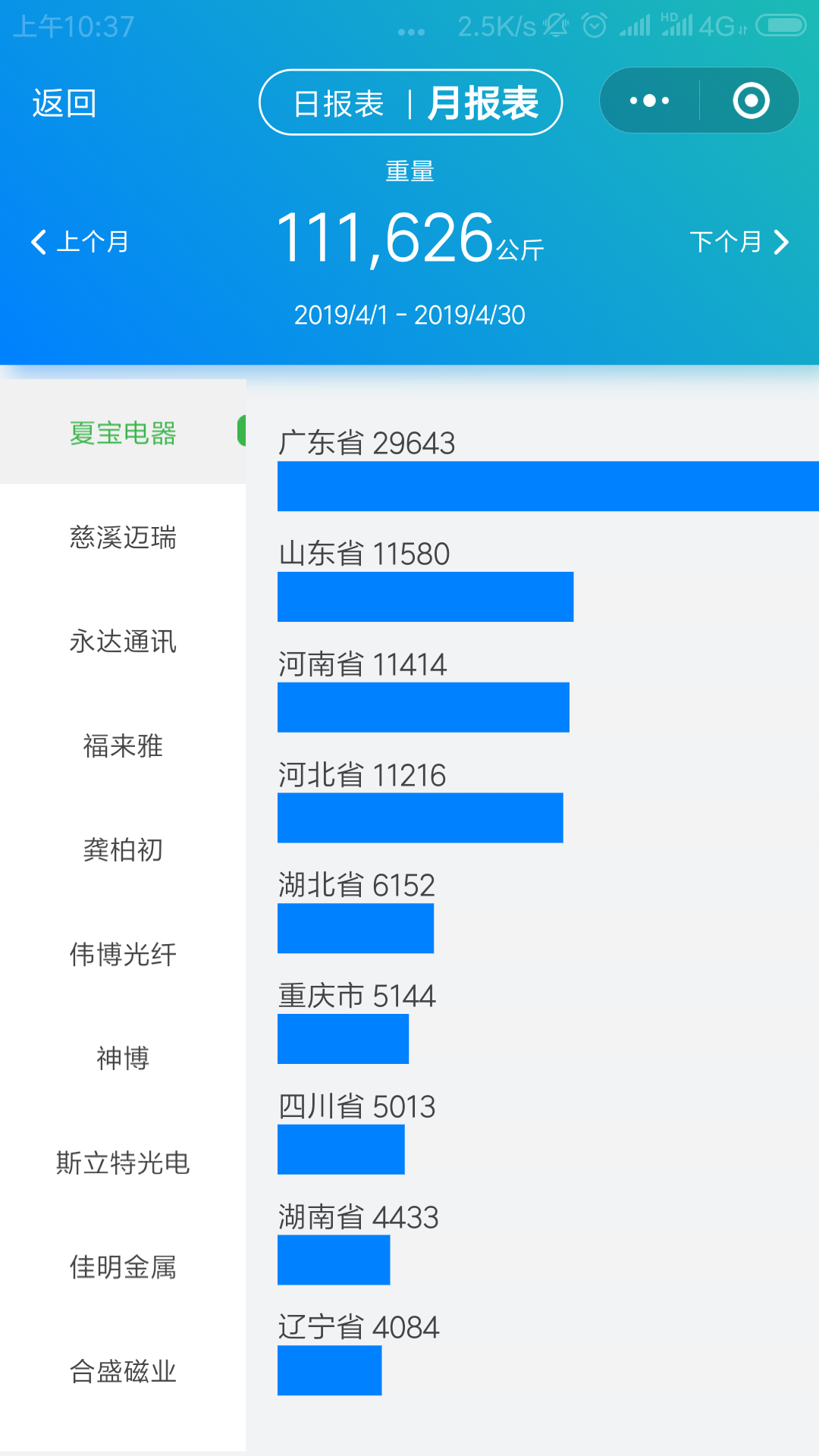Select 慈溪迈瑞 in the side list
This screenshot has width=819, height=1456.
coord(123,537)
